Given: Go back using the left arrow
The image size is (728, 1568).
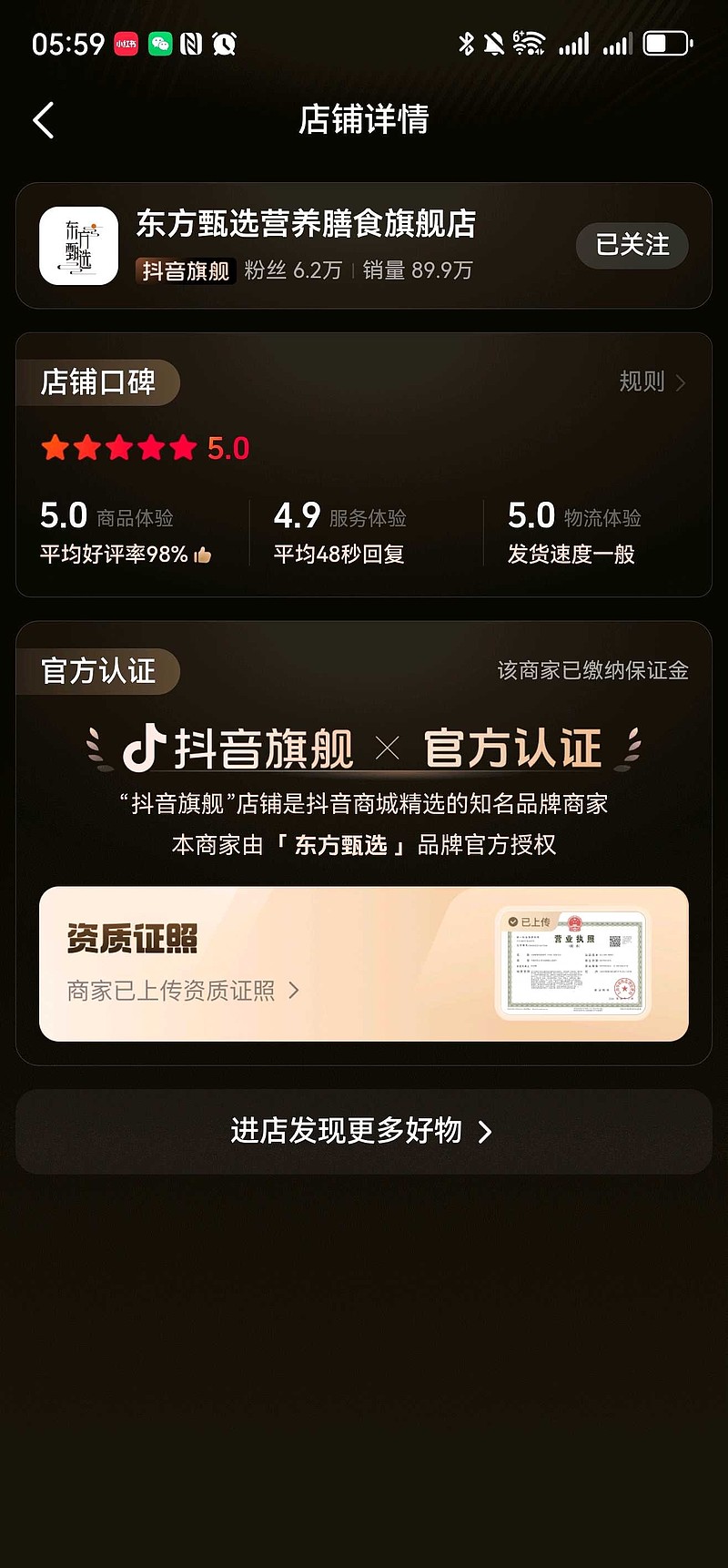Looking at the screenshot, I should tap(44, 119).
